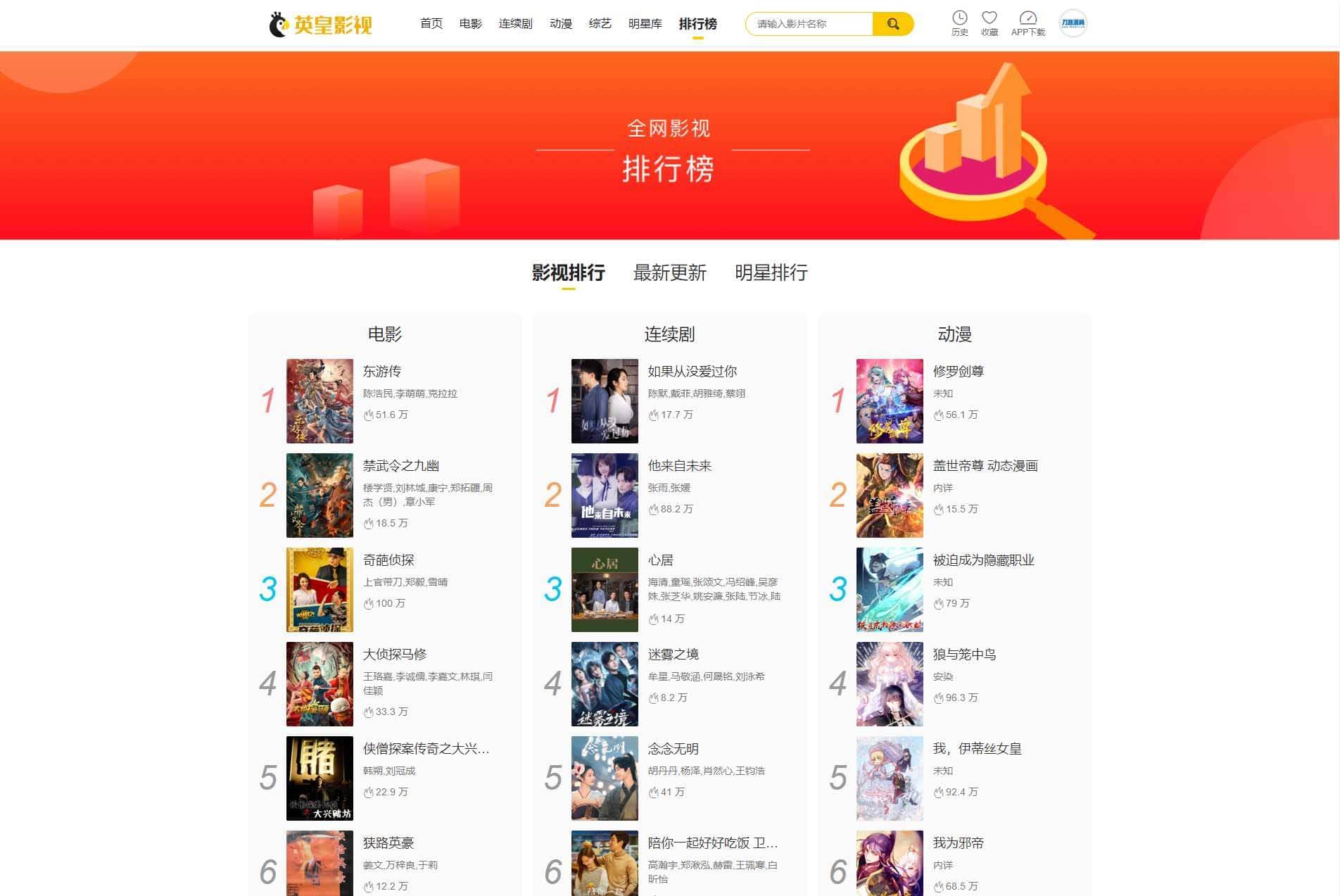Viewport: 1340px width, 896px height.
Task: Open the movie 奇葩侦探
Action: coord(388,560)
